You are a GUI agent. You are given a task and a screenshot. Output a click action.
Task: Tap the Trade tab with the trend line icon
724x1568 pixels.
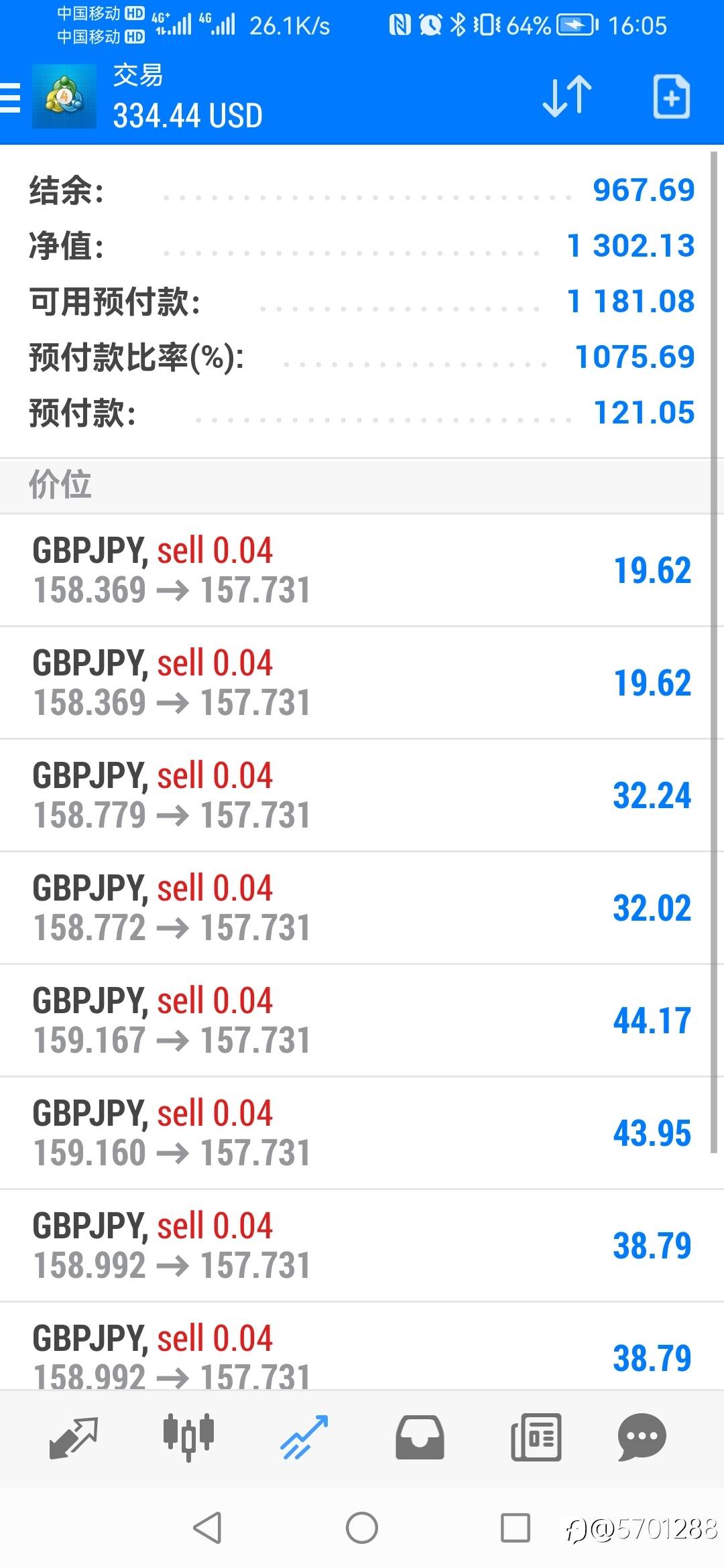pos(304,1437)
